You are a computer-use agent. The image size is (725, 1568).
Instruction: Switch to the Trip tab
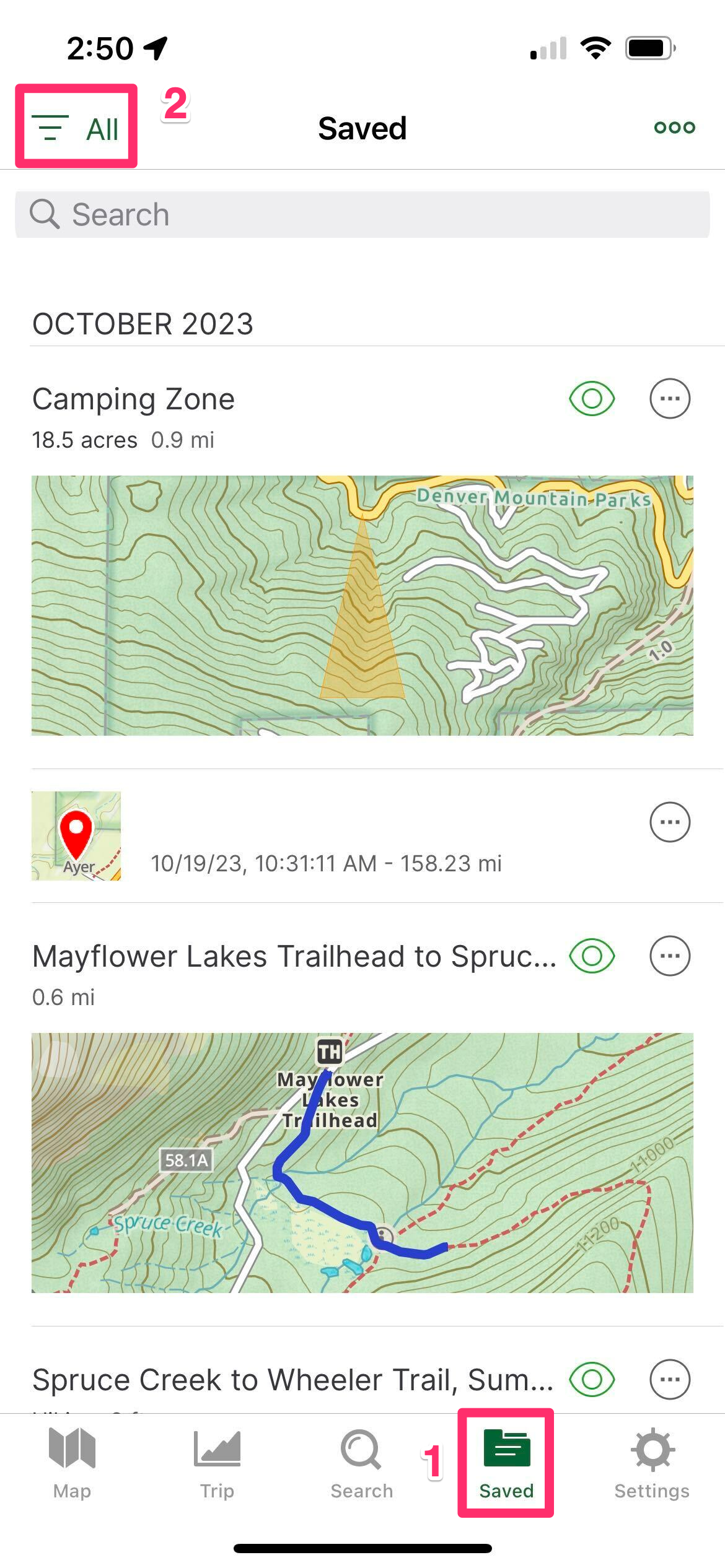pyautogui.click(x=217, y=1463)
